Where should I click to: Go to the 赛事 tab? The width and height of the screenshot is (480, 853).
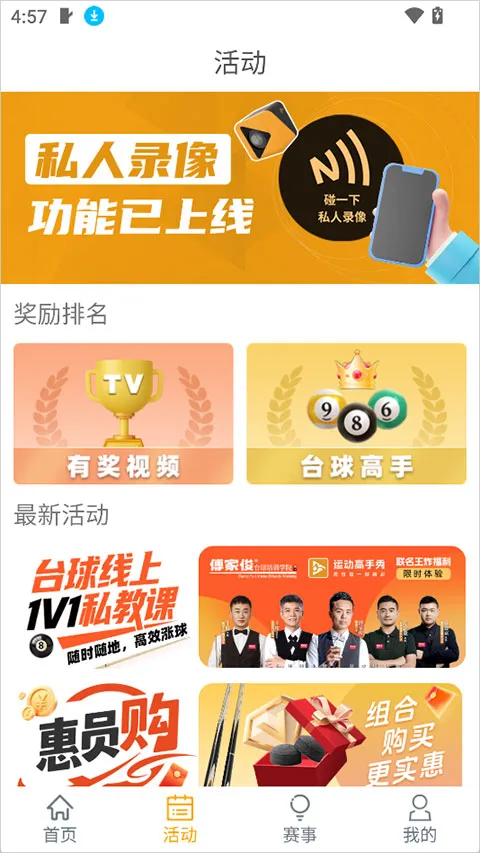[300, 819]
